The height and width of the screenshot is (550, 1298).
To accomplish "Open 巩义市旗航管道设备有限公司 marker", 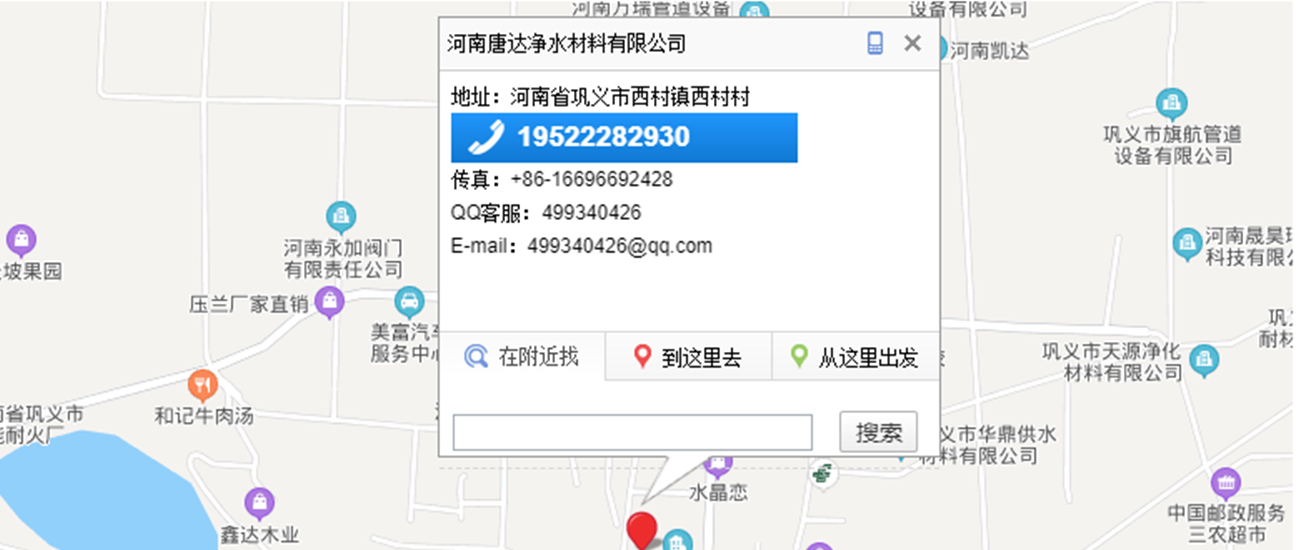I will tap(1170, 102).
